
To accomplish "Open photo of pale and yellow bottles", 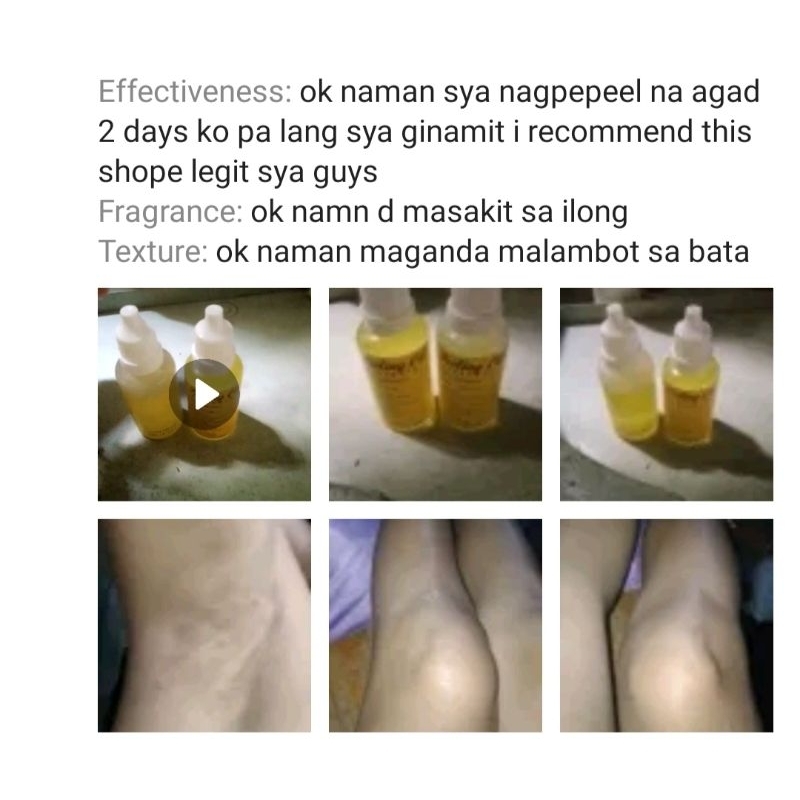I will click(666, 394).
